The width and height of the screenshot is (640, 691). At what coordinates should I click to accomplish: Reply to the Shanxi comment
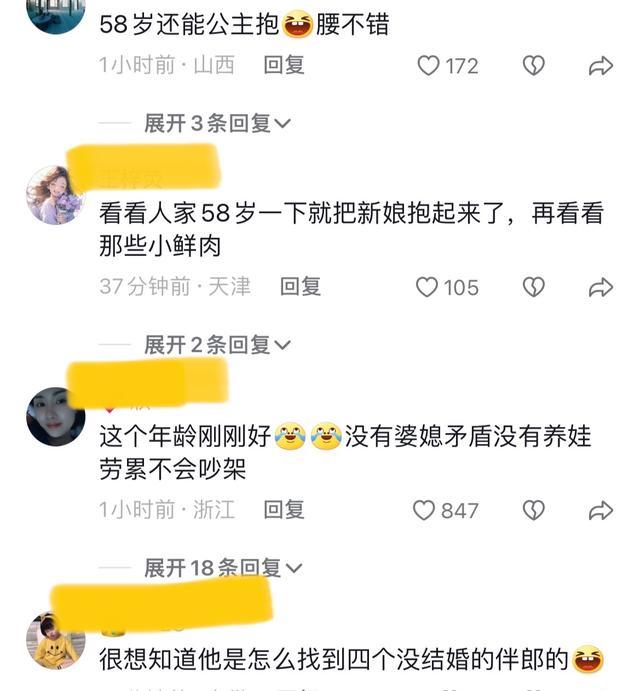(x=284, y=66)
